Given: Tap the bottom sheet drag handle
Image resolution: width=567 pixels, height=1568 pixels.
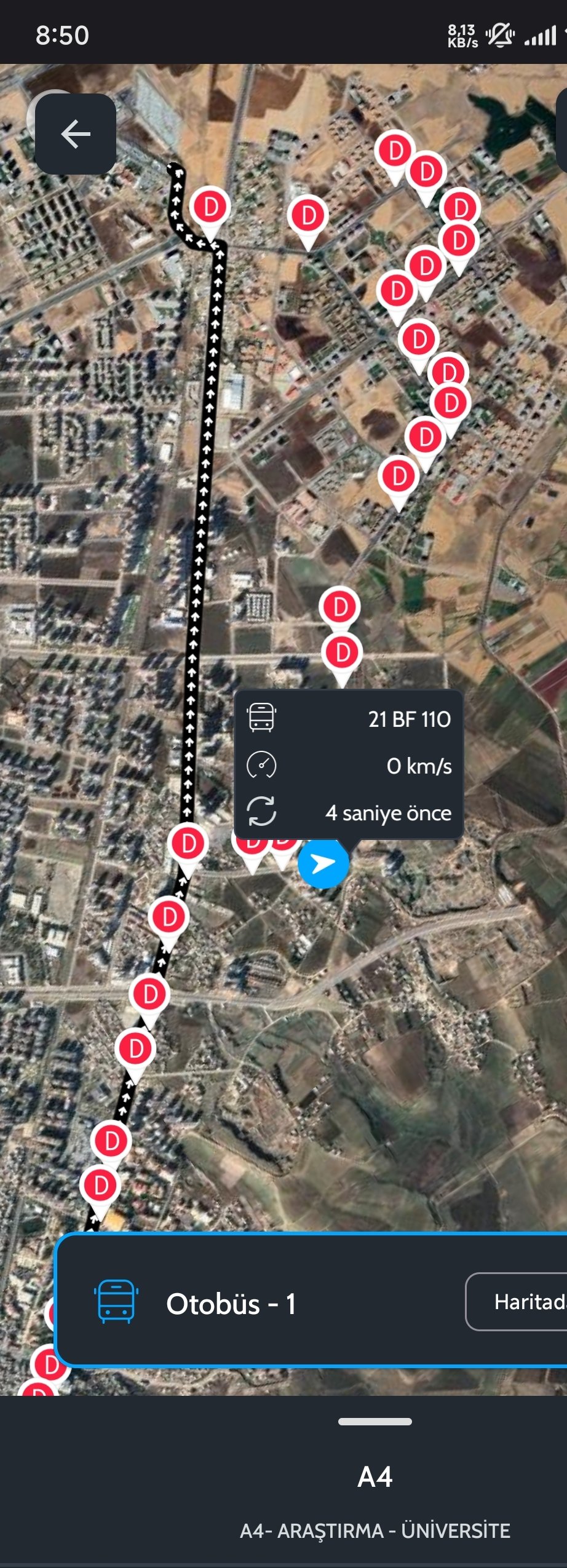Looking at the screenshot, I should tap(375, 1421).
